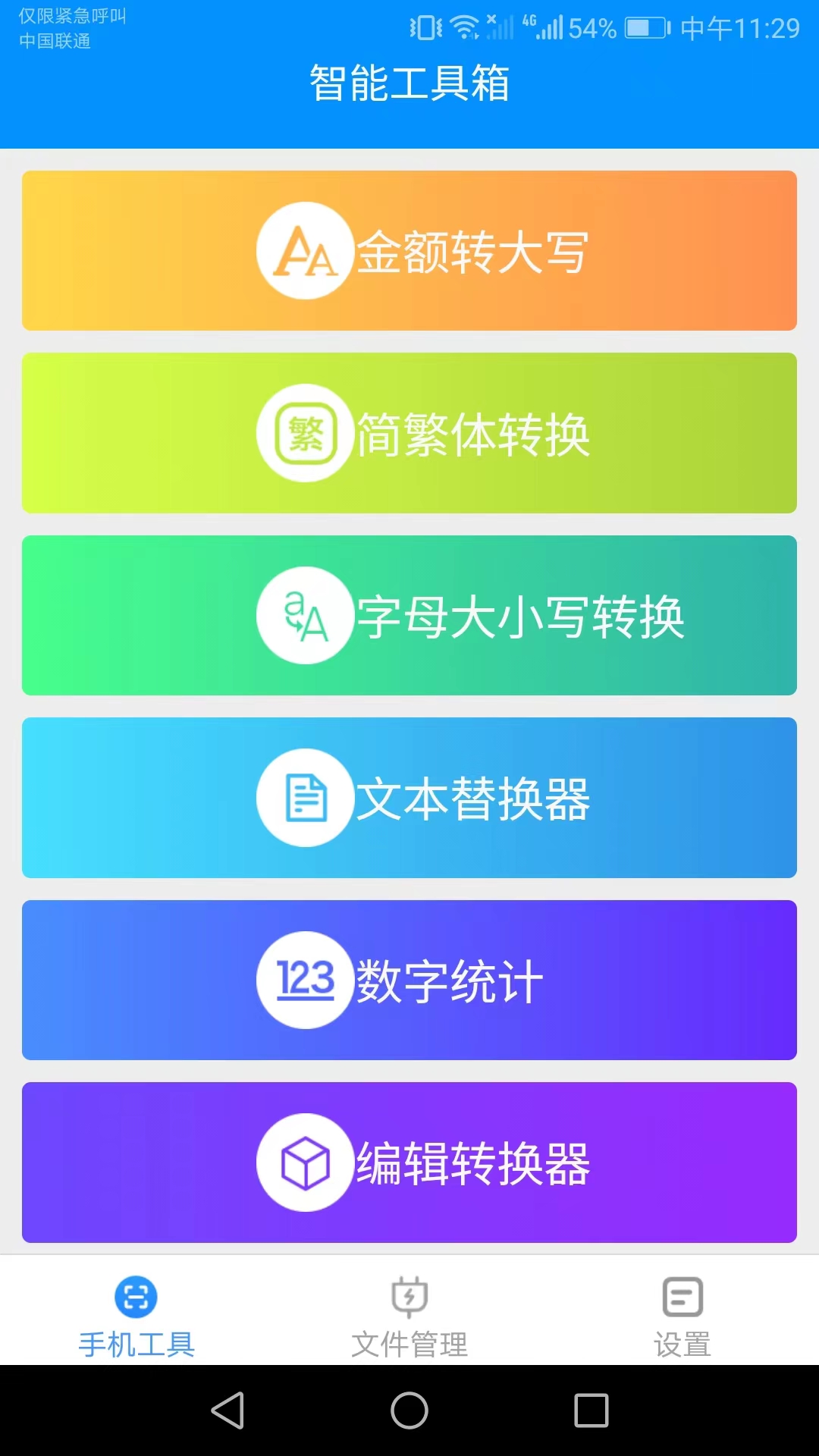Tap the 123 digit statistics icon

306,980
